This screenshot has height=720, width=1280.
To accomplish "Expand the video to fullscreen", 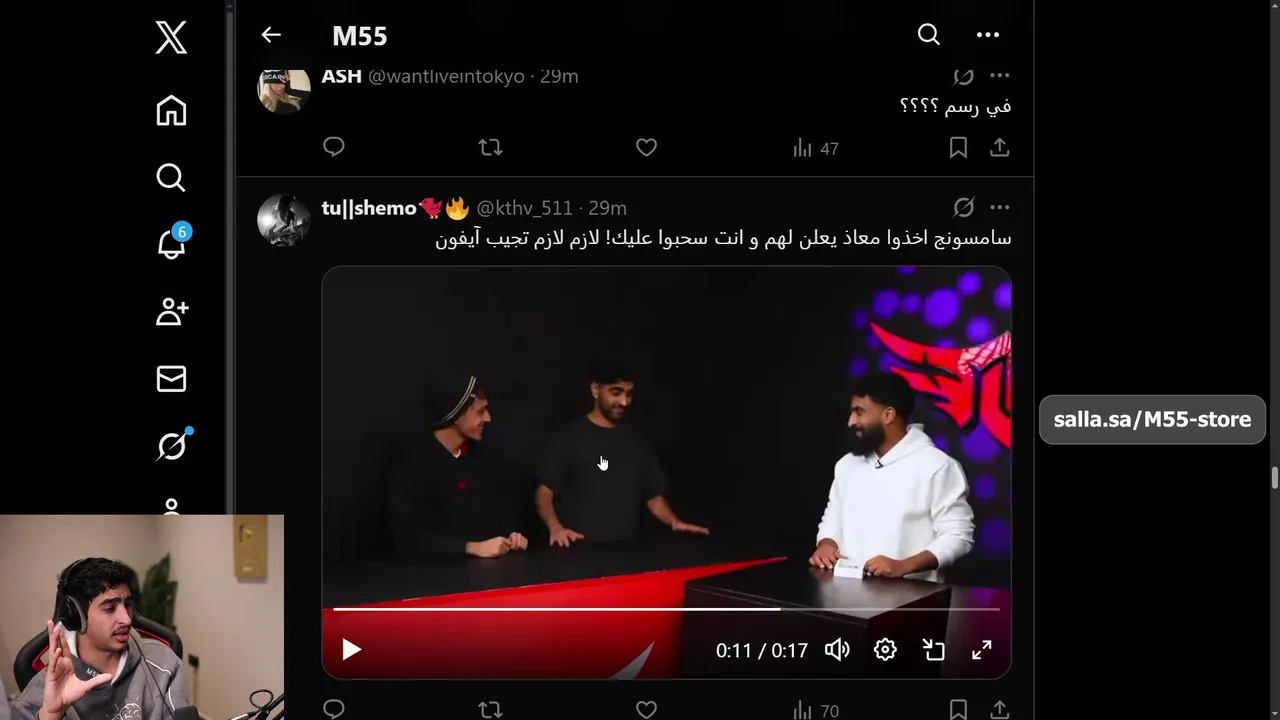I will point(982,650).
